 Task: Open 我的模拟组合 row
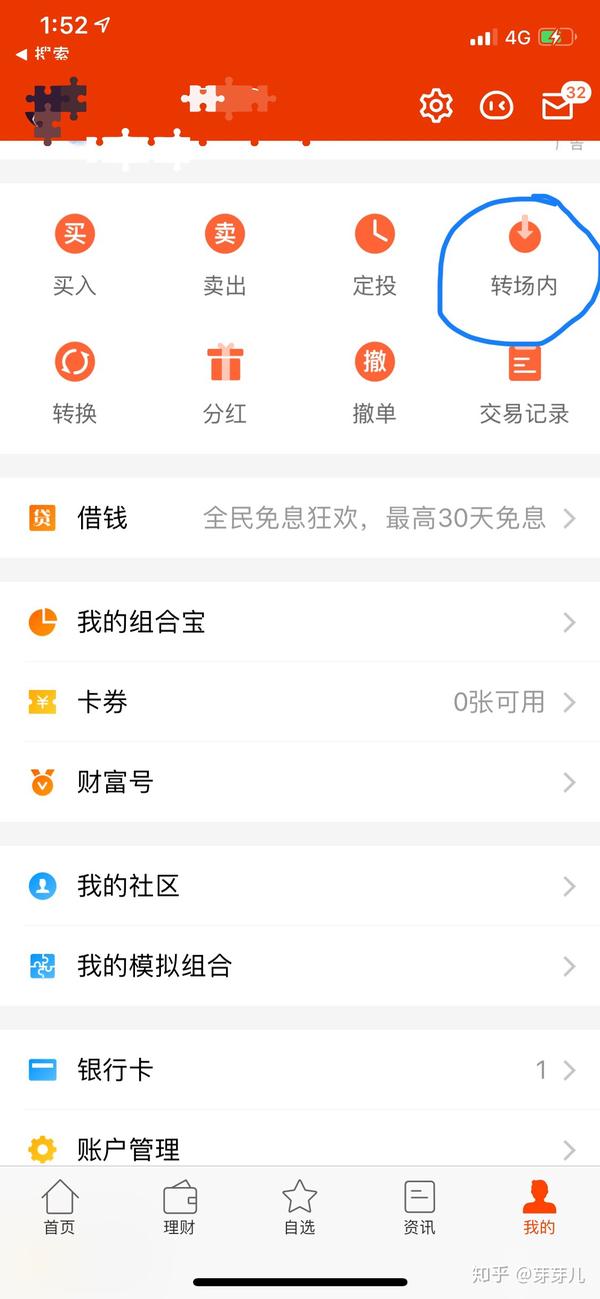(x=300, y=966)
